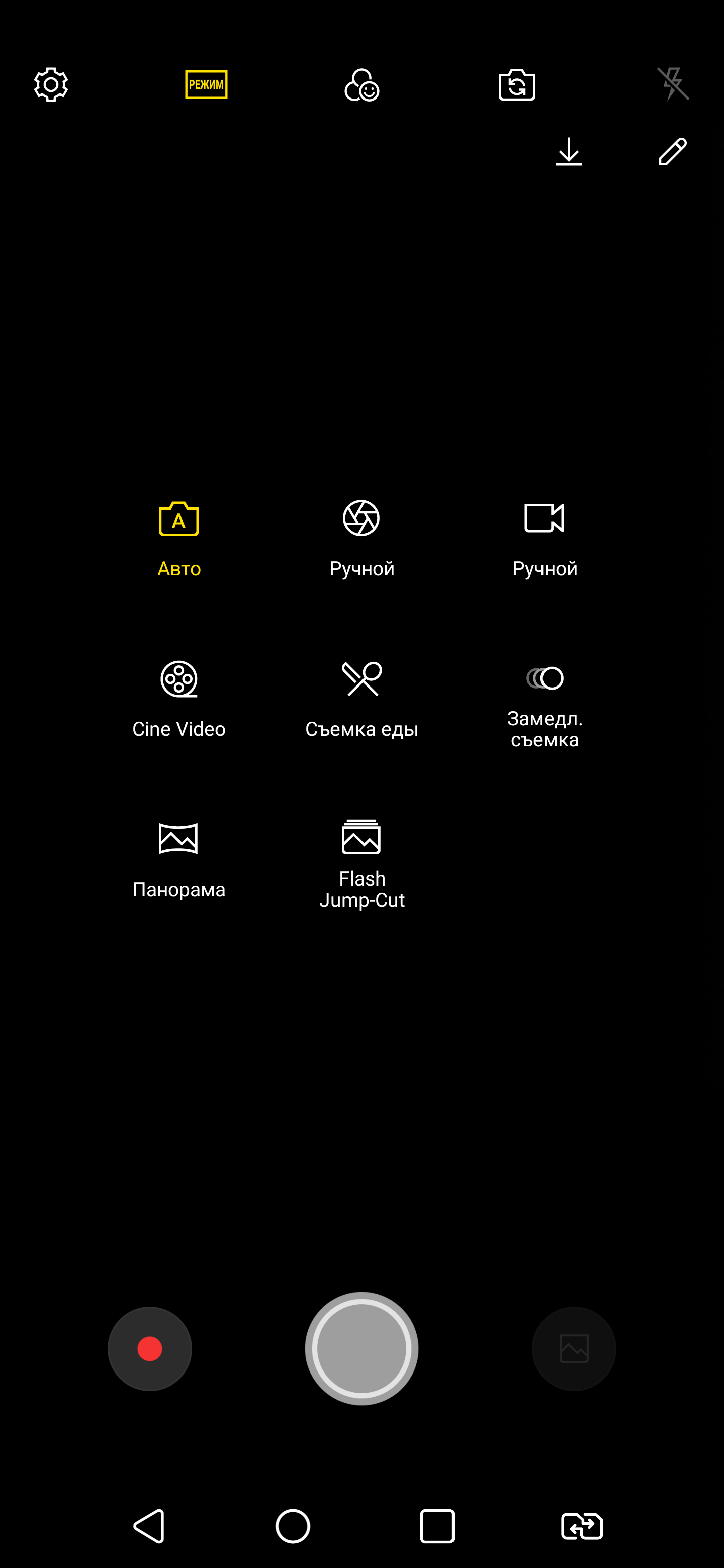The image size is (724, 1568).
Task: Toggle the flash setting
Action: 672,84
